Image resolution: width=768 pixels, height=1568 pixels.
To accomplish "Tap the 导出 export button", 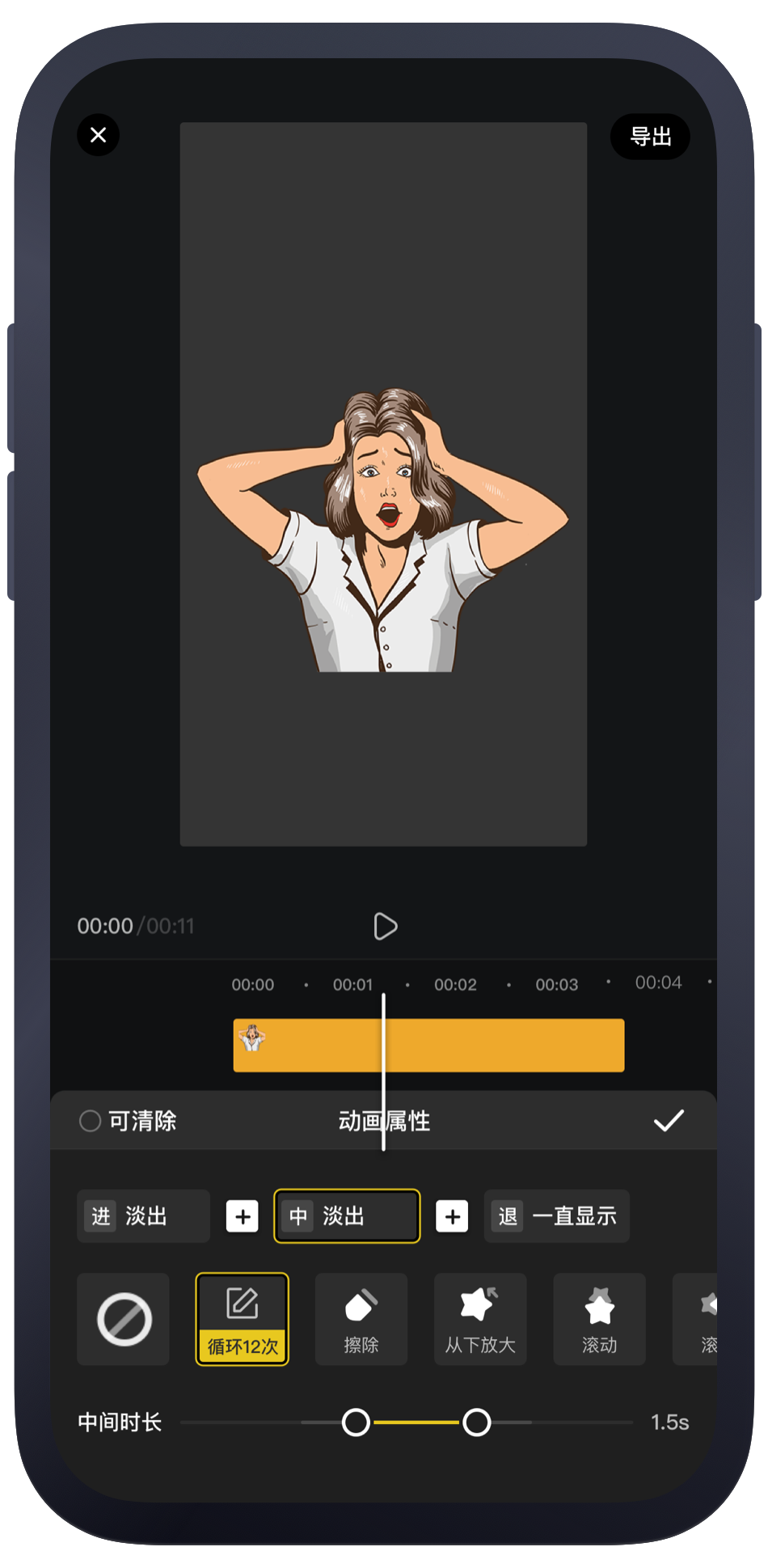I will click(x=650, y=137).
